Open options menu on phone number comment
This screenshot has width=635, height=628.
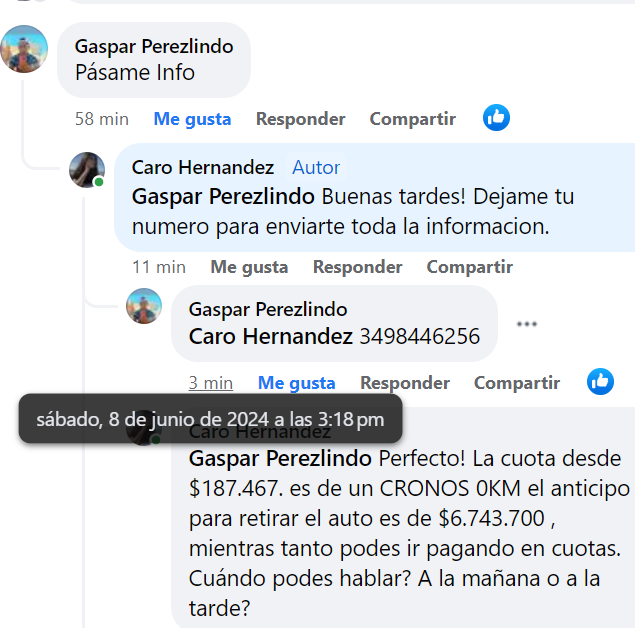coord(527,324)
